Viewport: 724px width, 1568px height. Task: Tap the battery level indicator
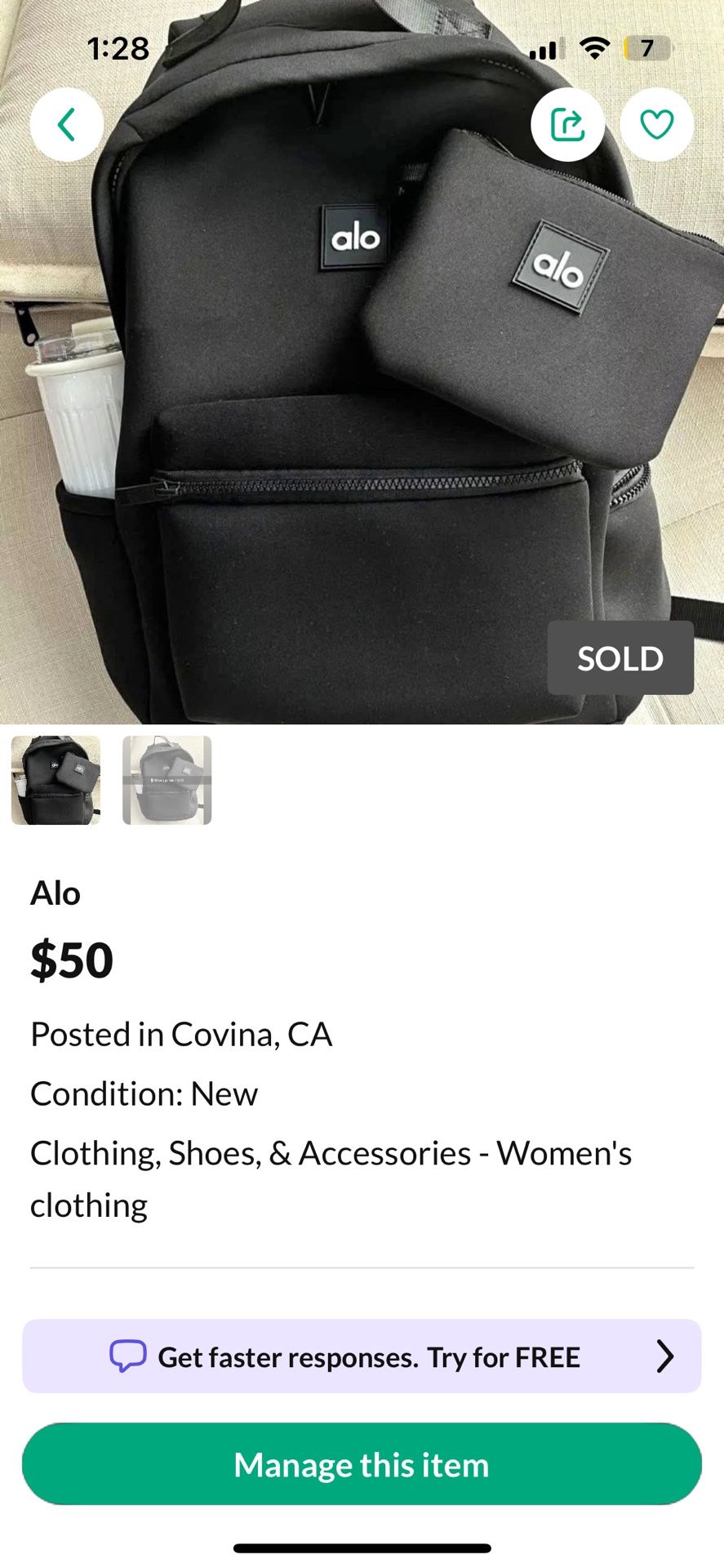point(644,47)
